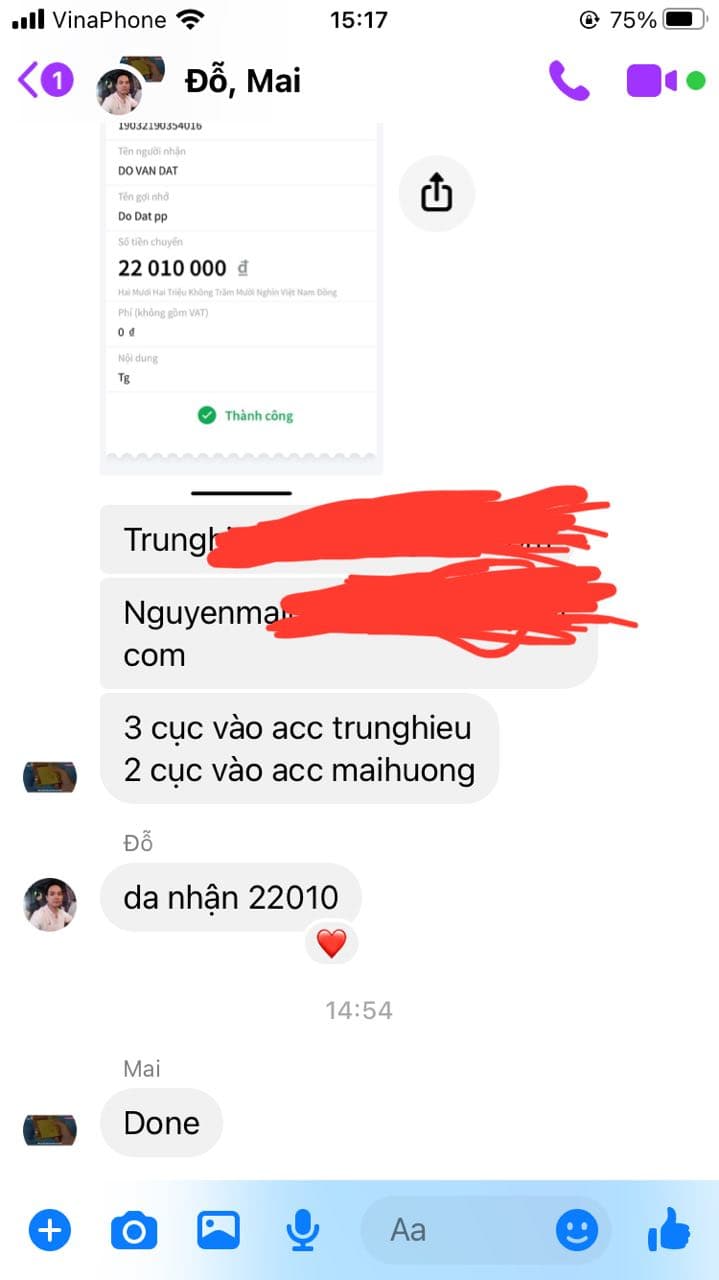The image size is (719, 1280).
Task: Open the photo gallery picker
Action: (x=218, y=1230)
